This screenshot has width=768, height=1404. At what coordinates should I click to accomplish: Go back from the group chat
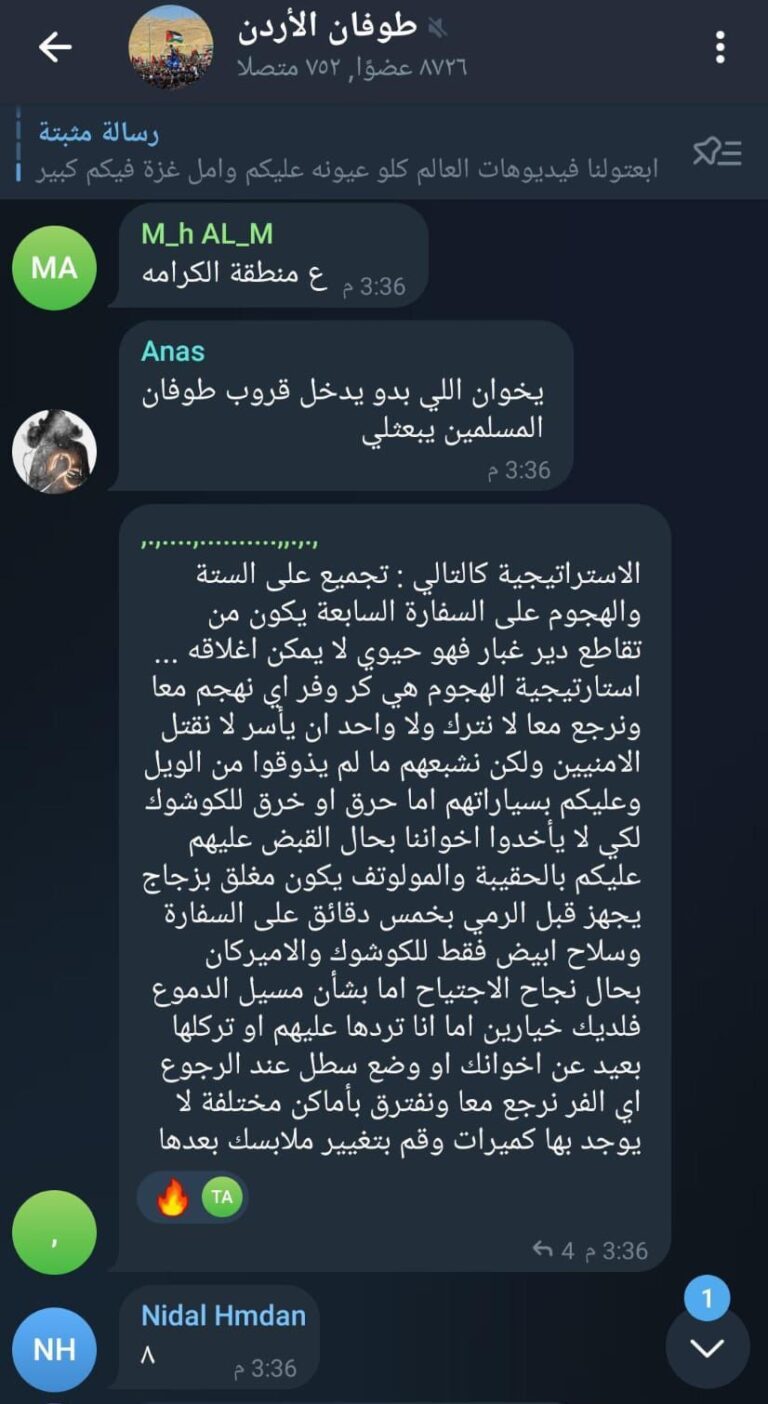pos(55,47)
